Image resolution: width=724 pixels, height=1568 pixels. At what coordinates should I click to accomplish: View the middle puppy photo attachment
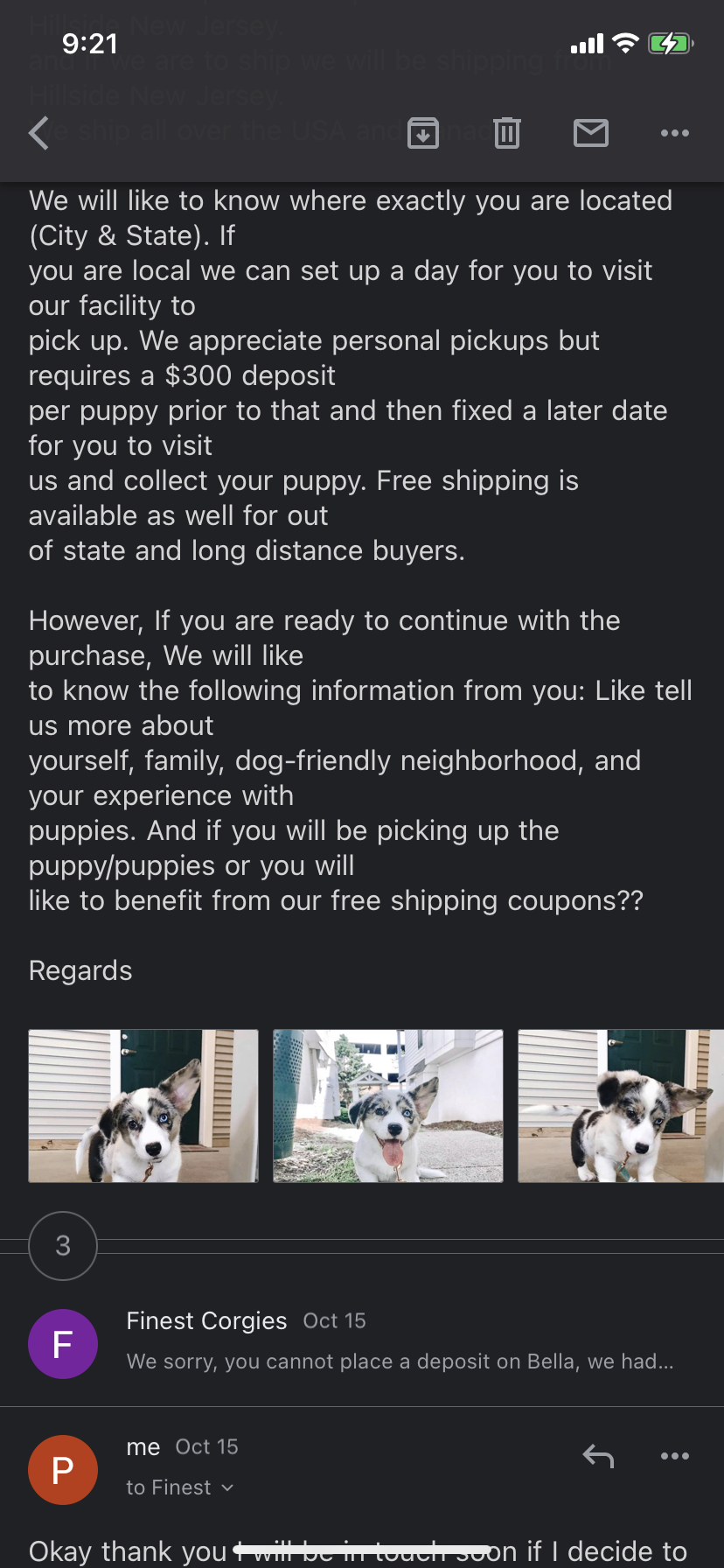pyautogui.click(x=388, y=1106)
